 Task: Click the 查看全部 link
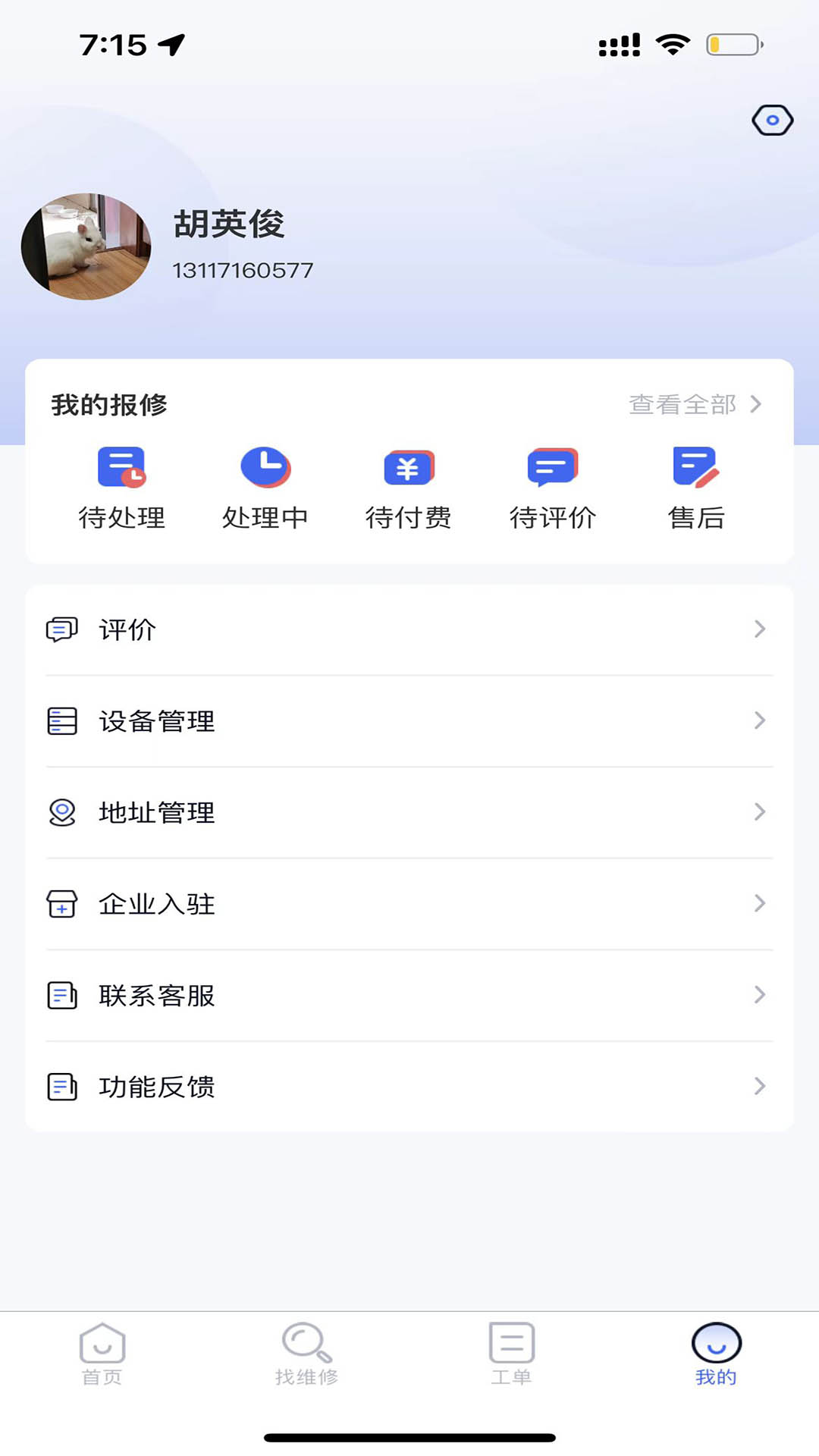click(x=681, y=405)
